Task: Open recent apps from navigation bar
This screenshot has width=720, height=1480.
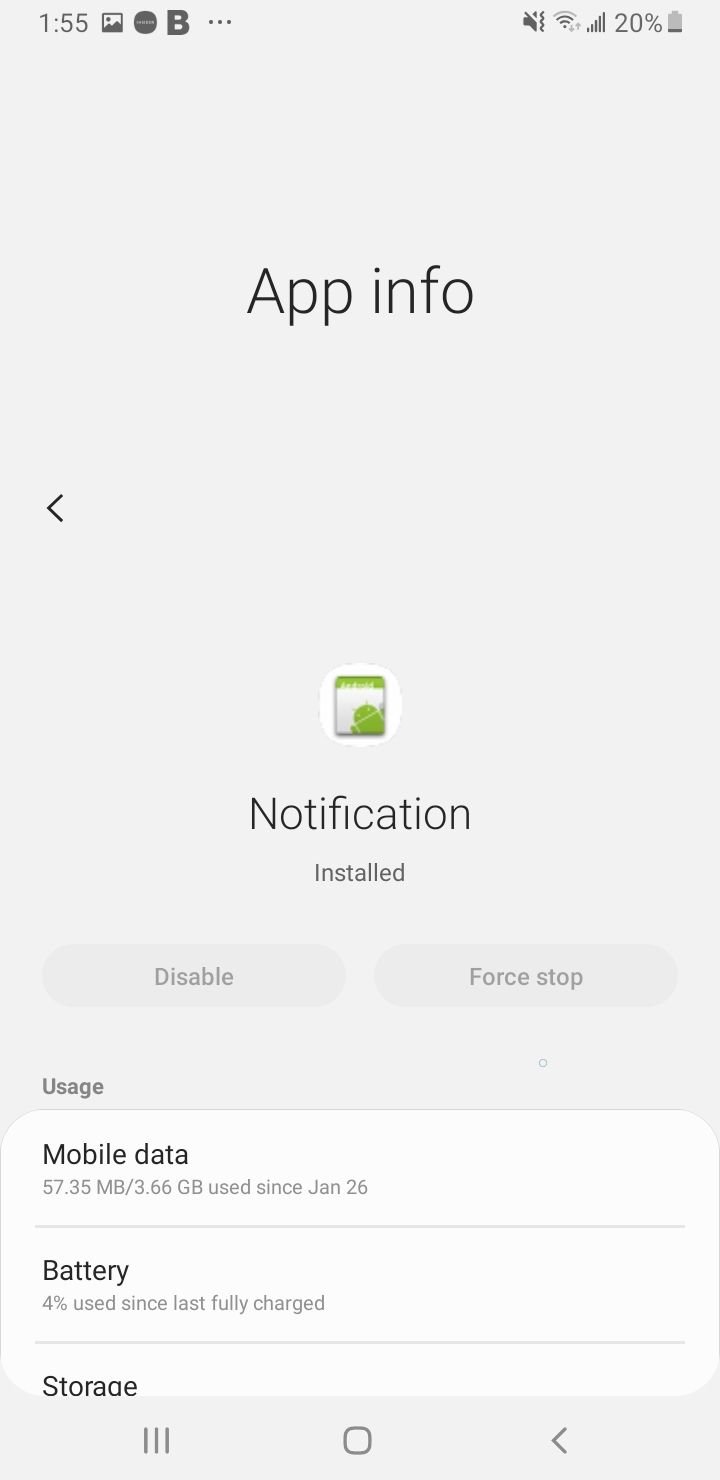Action: [x=157, y=1440]
